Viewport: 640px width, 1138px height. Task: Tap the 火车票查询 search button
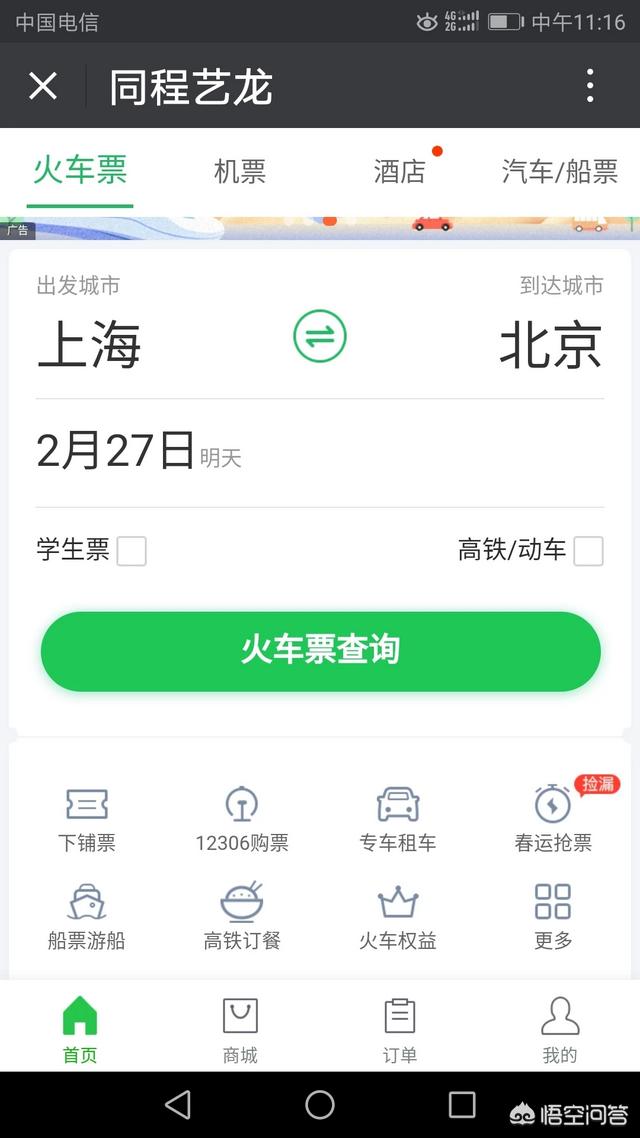(320, 651)
